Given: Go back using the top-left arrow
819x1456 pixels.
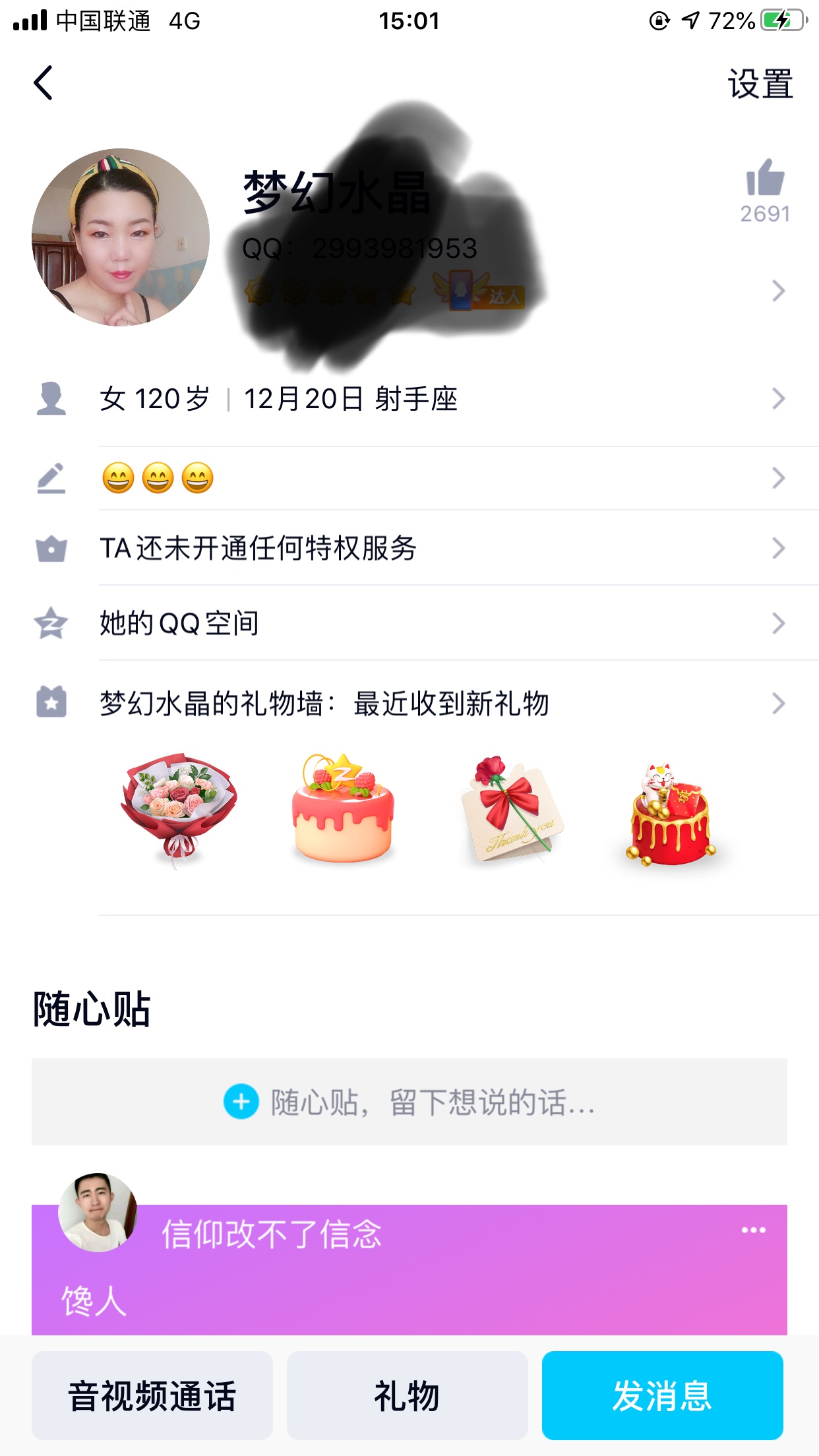Looking at the screenshot, I should [44, 84].
